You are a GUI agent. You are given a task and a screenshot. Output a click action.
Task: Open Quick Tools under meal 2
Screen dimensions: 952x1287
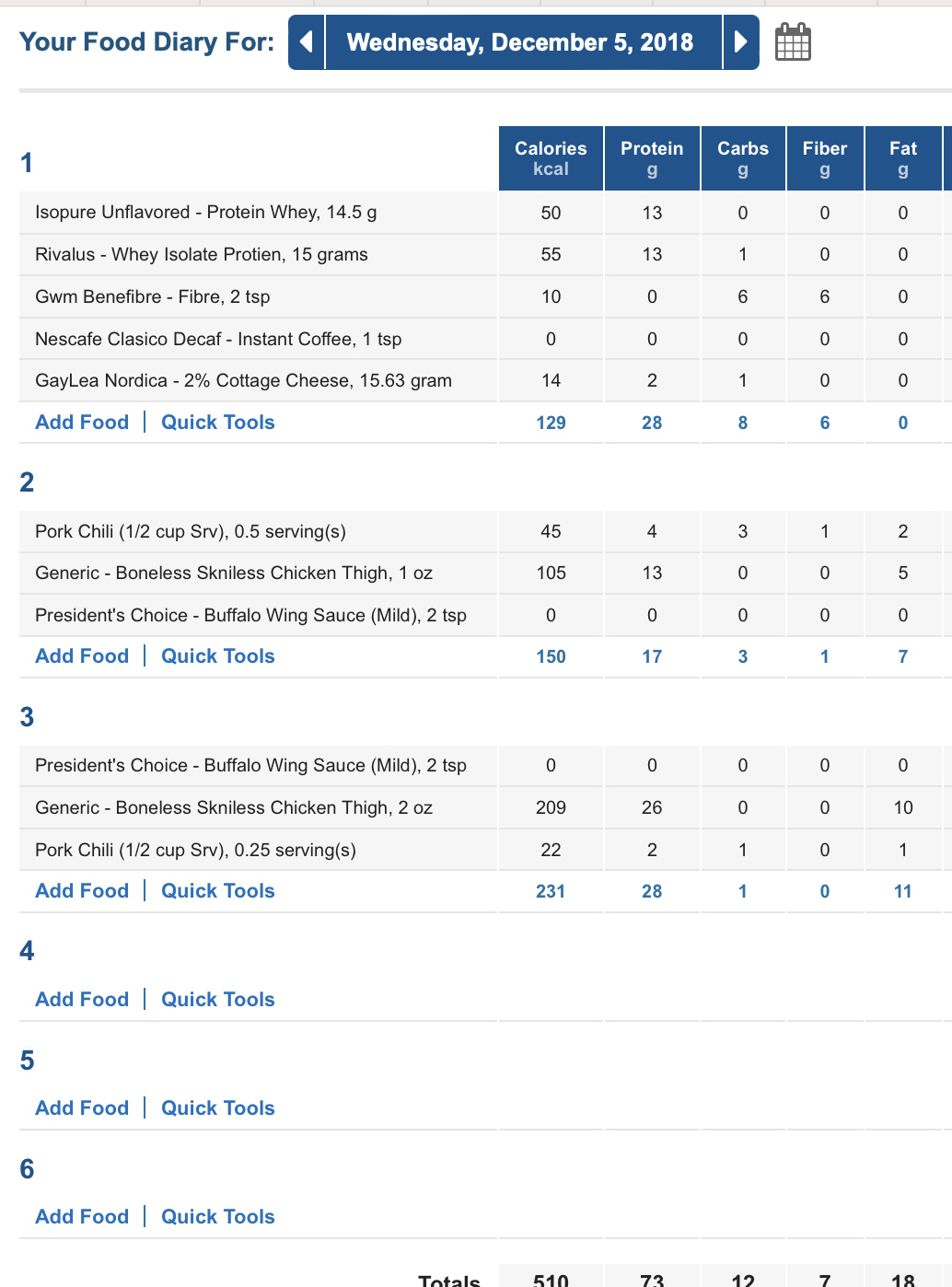(x=218, y=656)
